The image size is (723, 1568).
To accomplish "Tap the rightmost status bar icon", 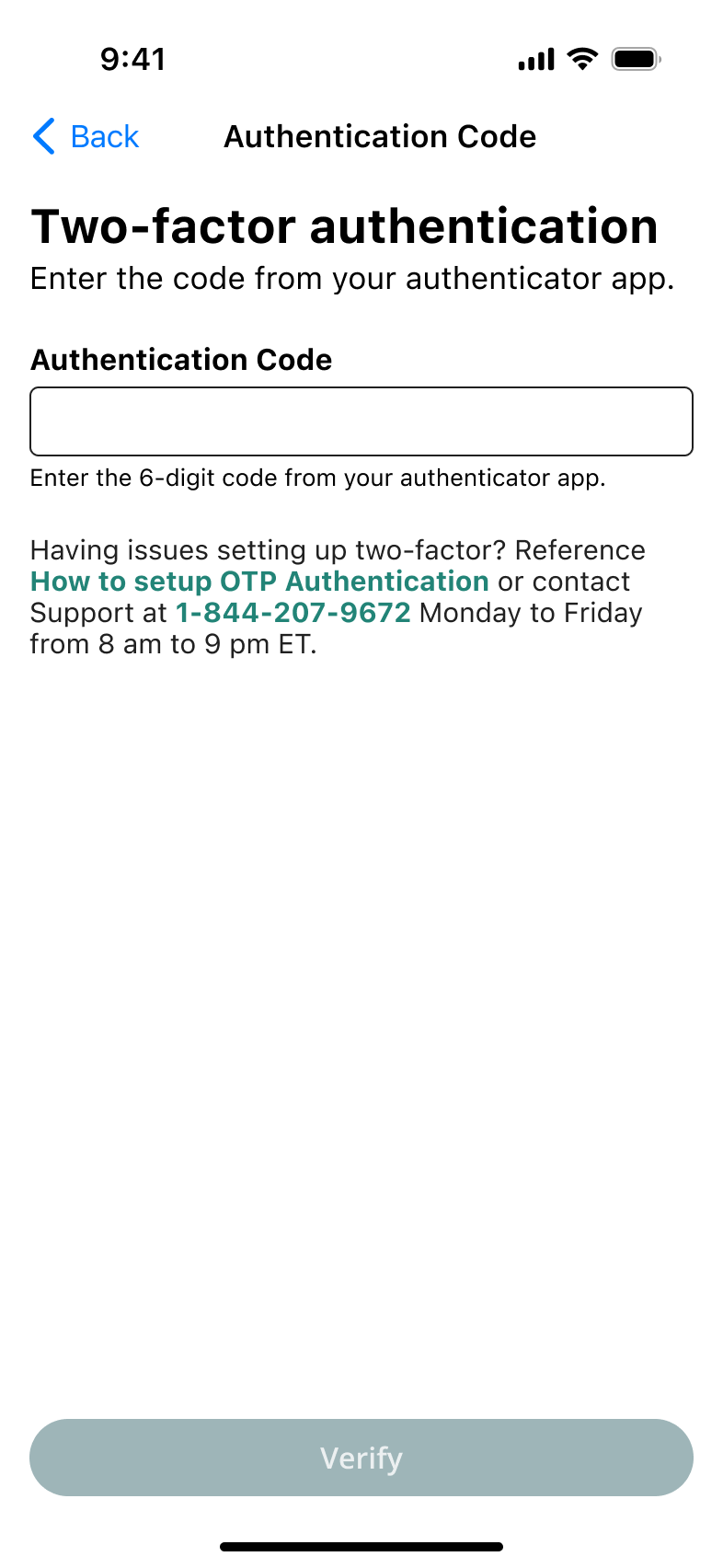I will (637, 57).
